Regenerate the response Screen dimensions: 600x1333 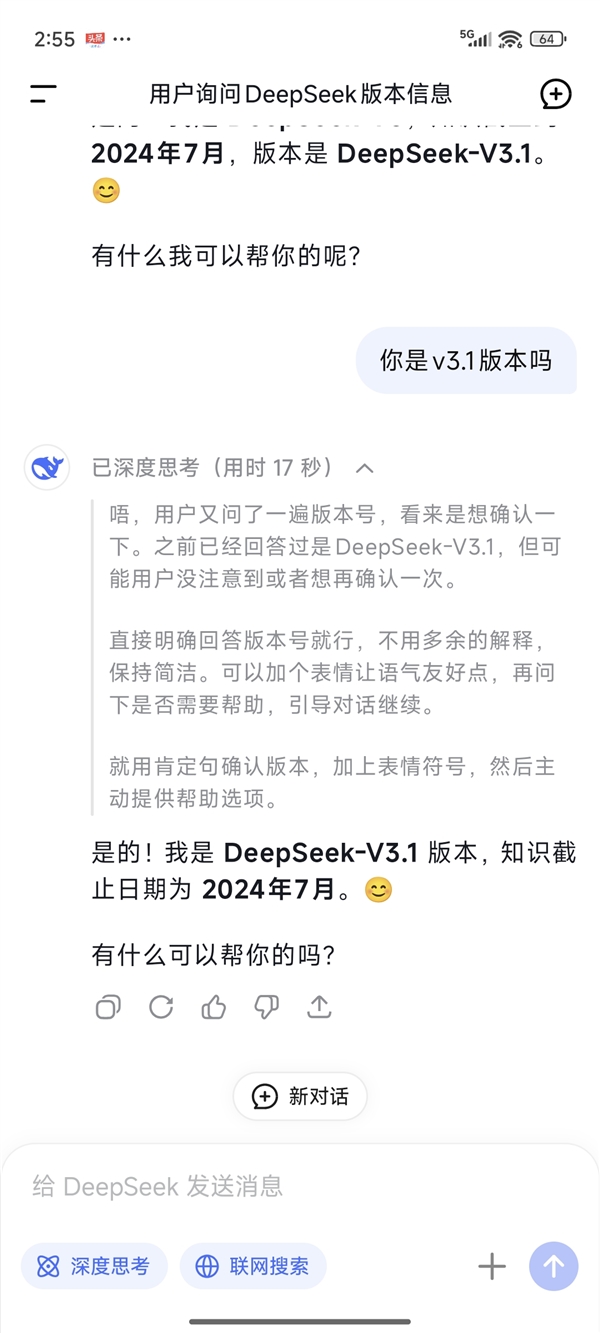pos(161,1007)
